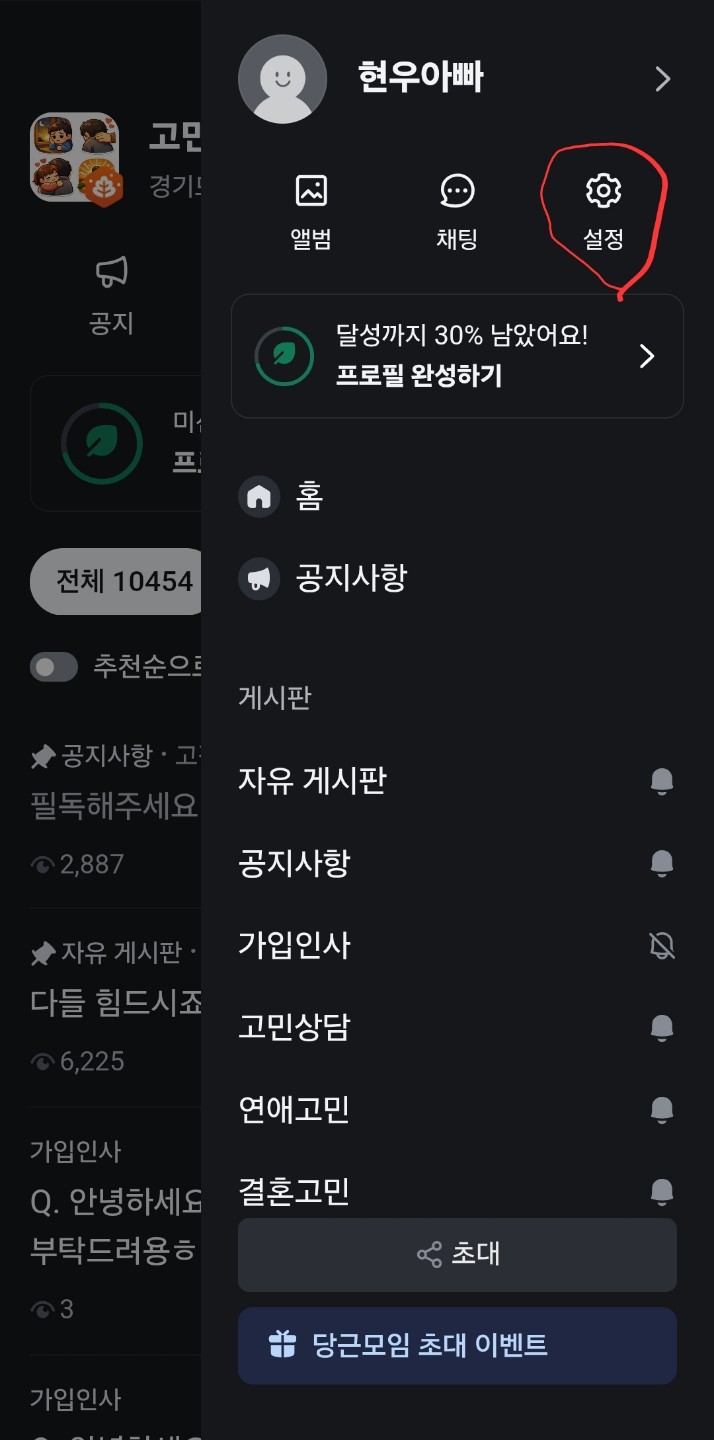Mute notifications for 고민상담 board

click(x=661, y=1027)
